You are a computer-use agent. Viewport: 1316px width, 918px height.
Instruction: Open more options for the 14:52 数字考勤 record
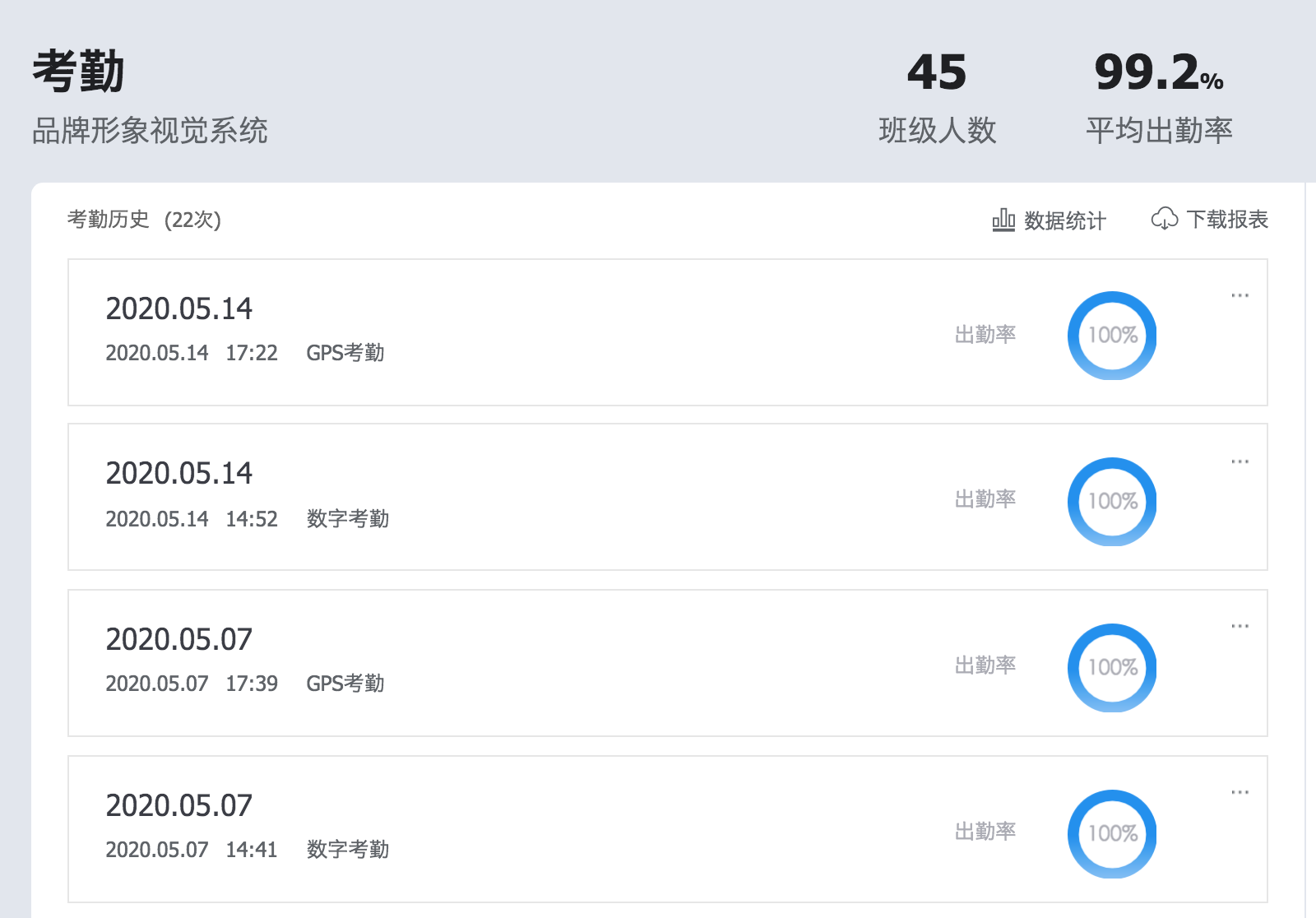[1240, 461]
